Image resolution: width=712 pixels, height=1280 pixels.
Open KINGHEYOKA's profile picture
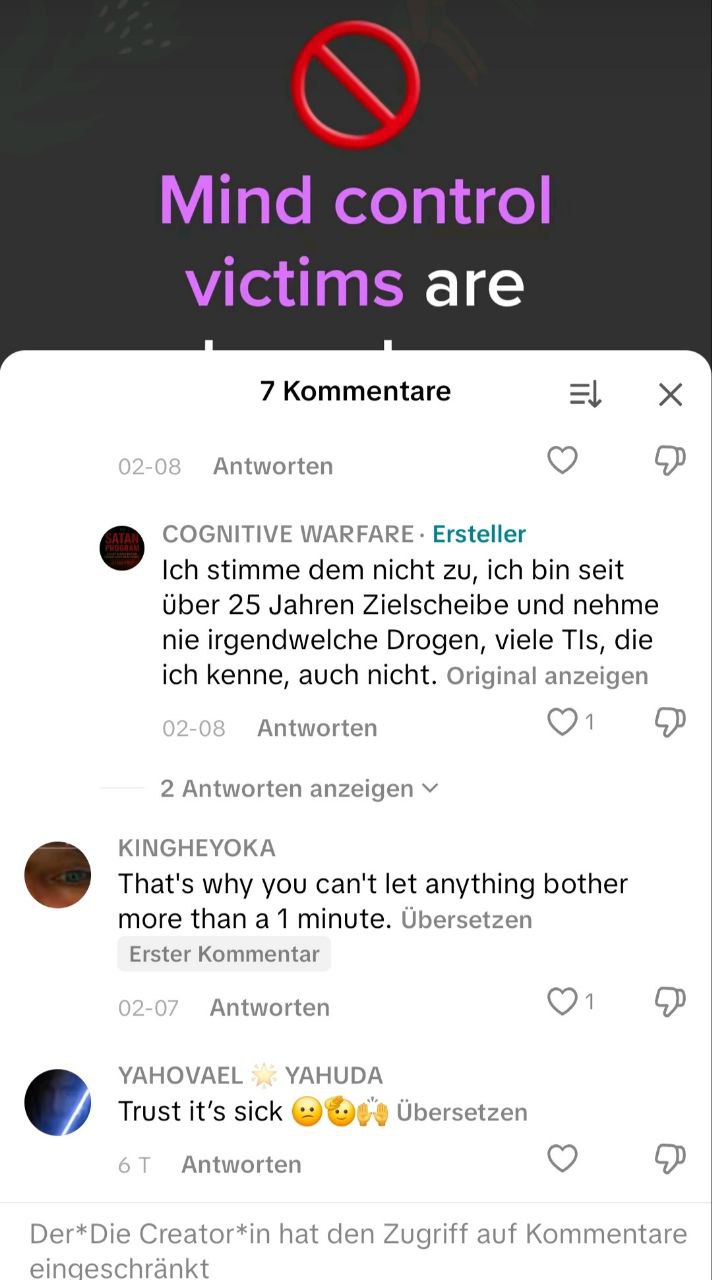[57, 874]
